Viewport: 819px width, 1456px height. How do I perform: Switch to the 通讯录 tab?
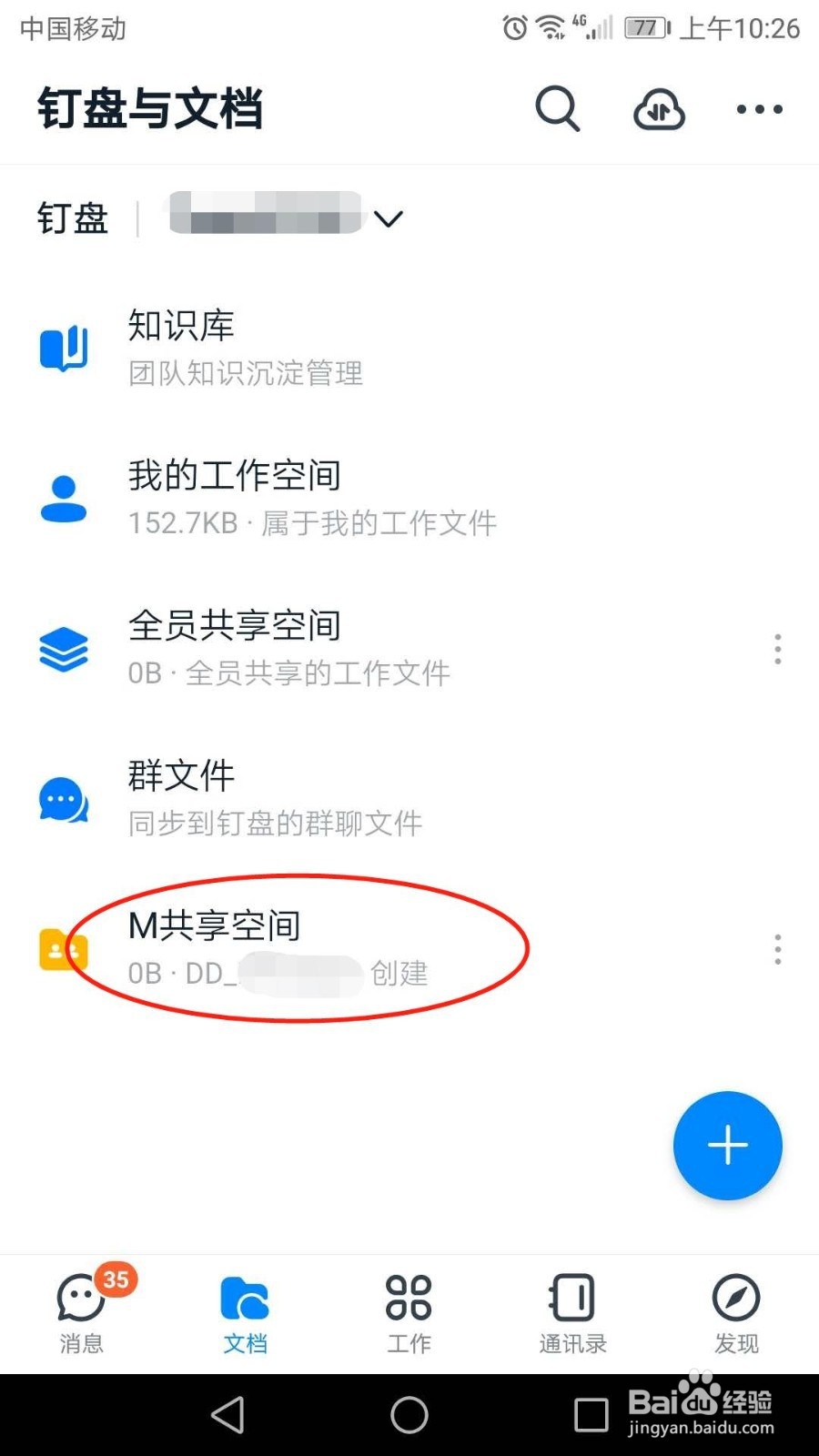click(x=571, y=1310)
